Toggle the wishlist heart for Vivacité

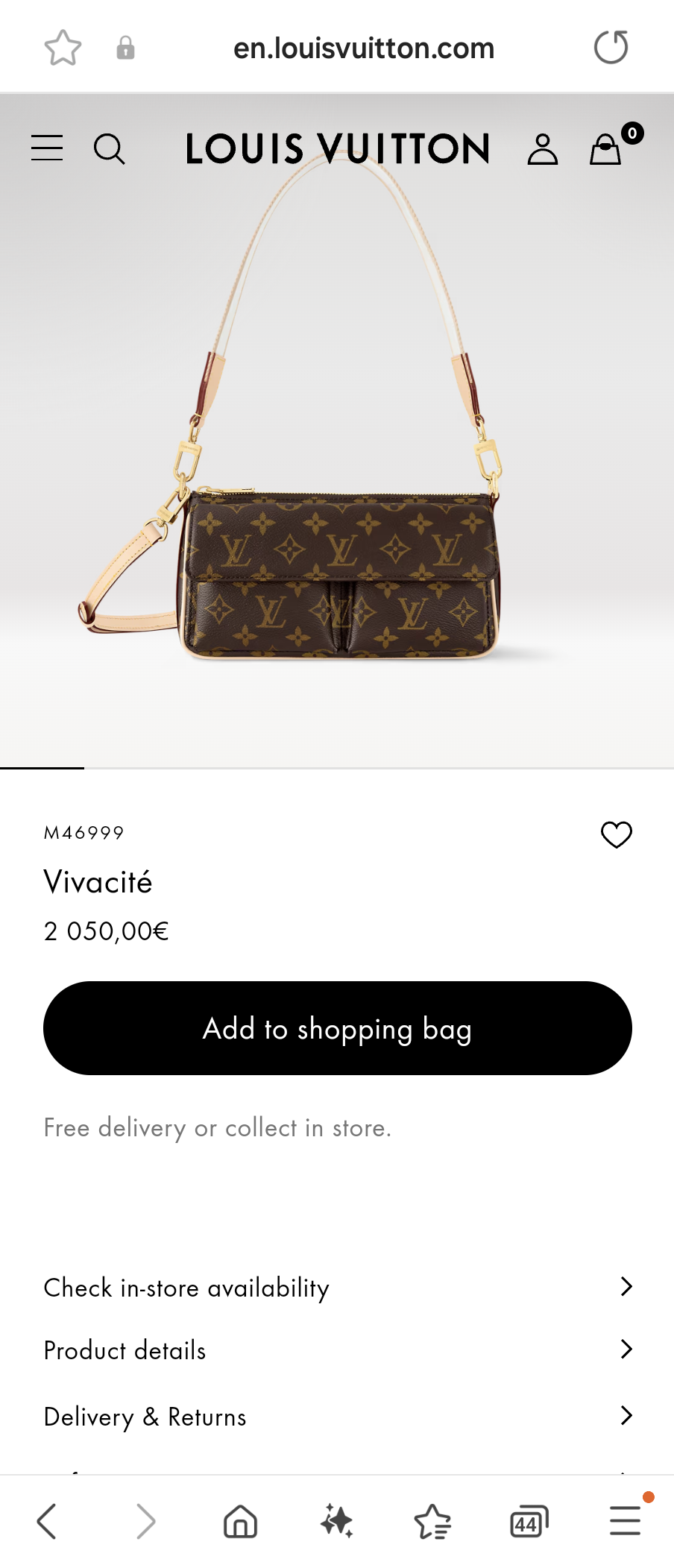616,834
